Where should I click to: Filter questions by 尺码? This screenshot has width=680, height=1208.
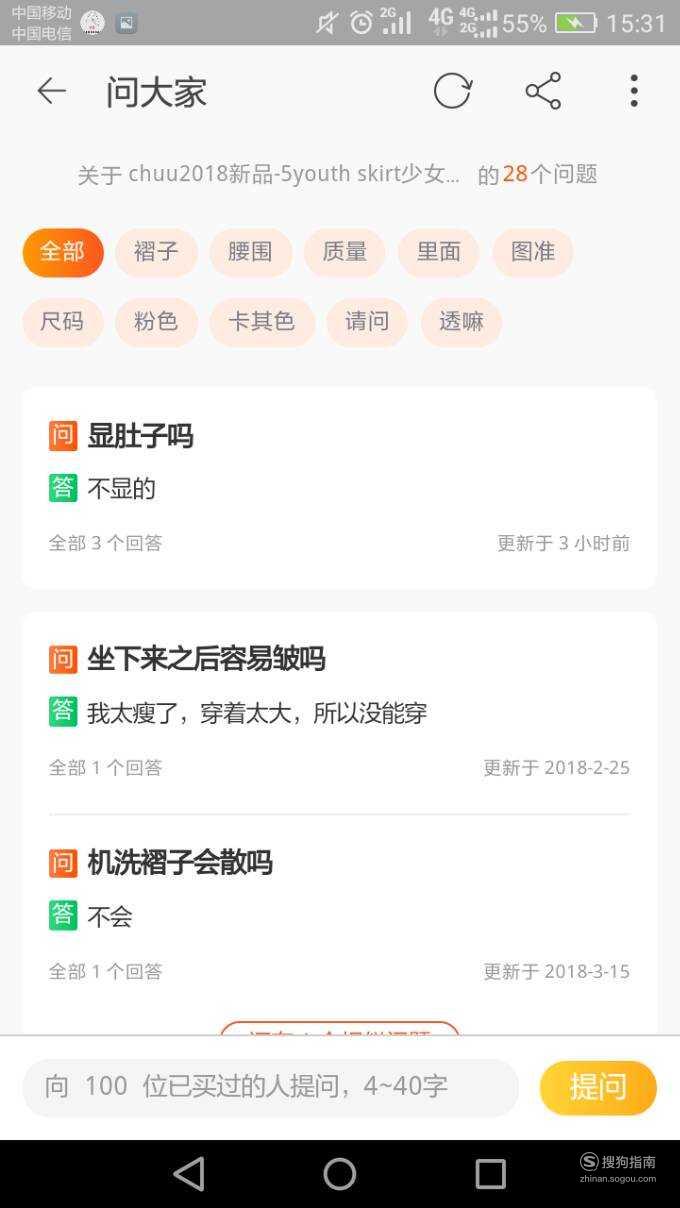click(63, 322)
